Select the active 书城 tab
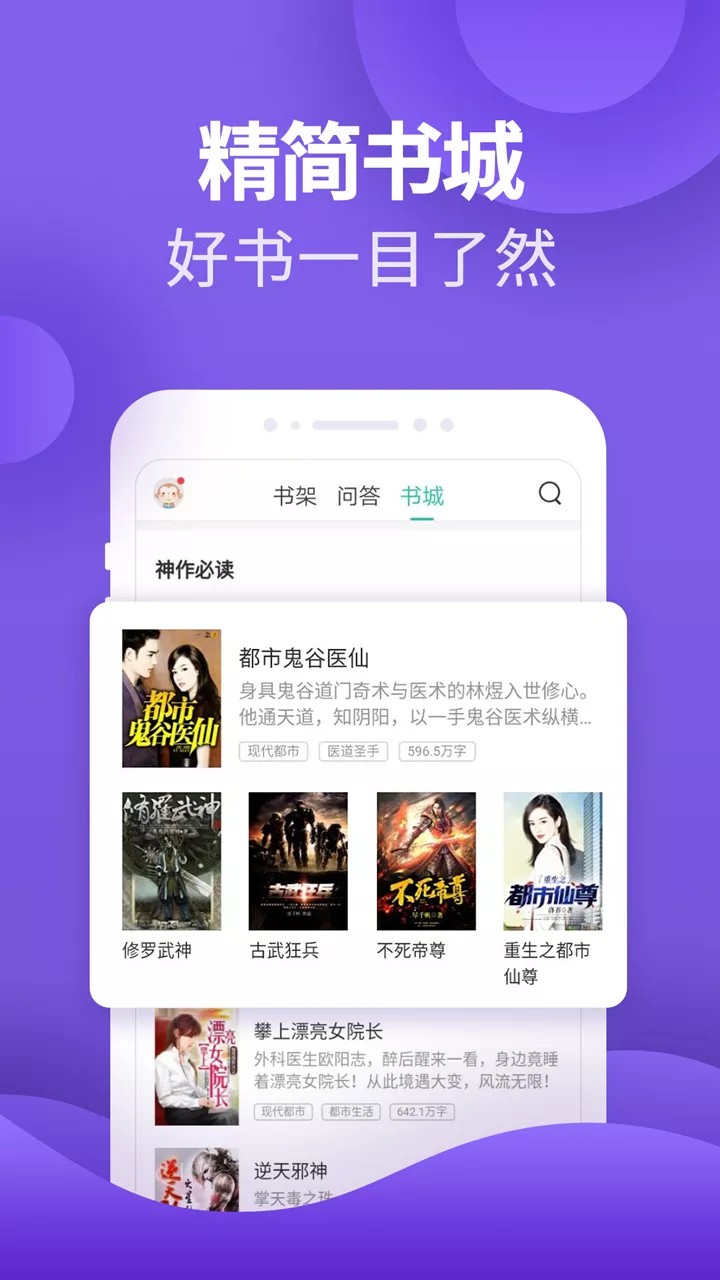 click(x=422, y=492)
